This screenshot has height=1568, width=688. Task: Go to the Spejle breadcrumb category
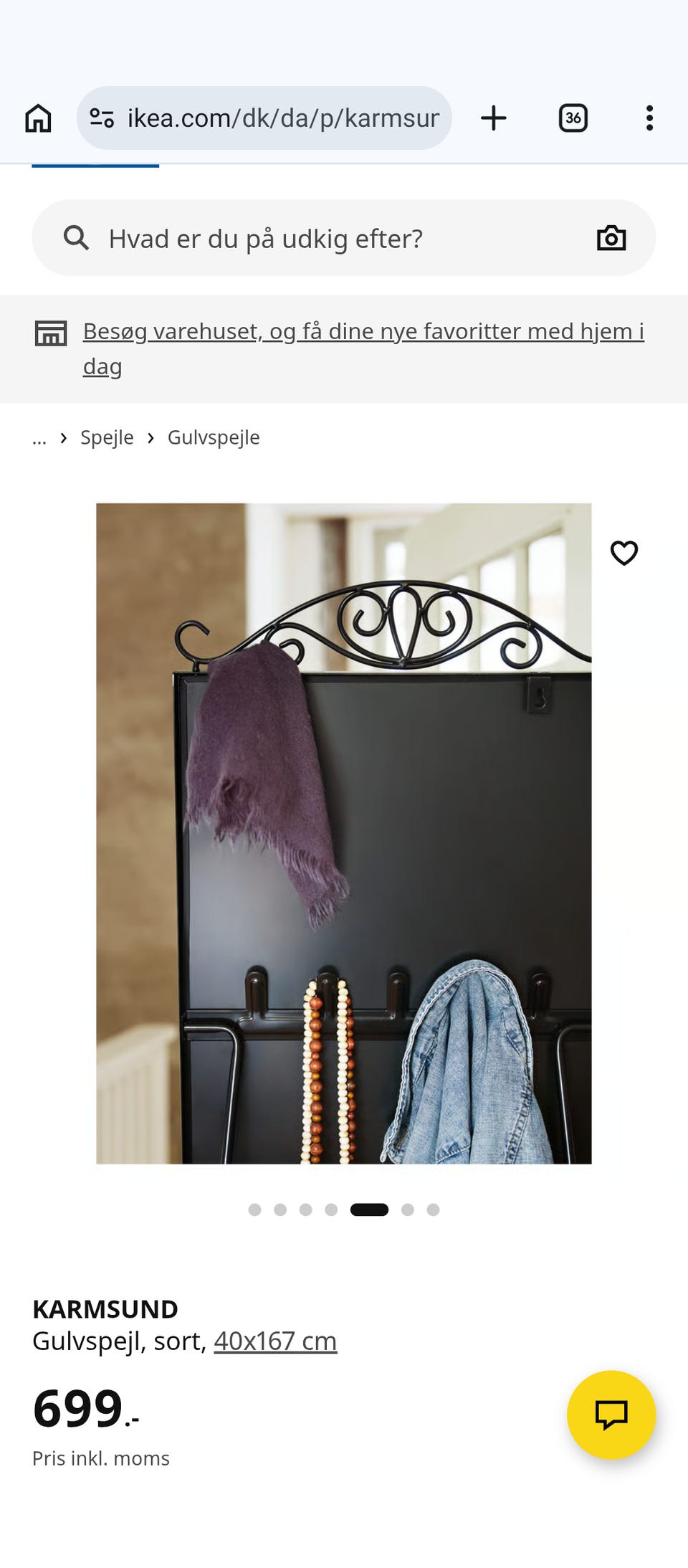pyautogui.click(x=107, y=437)
